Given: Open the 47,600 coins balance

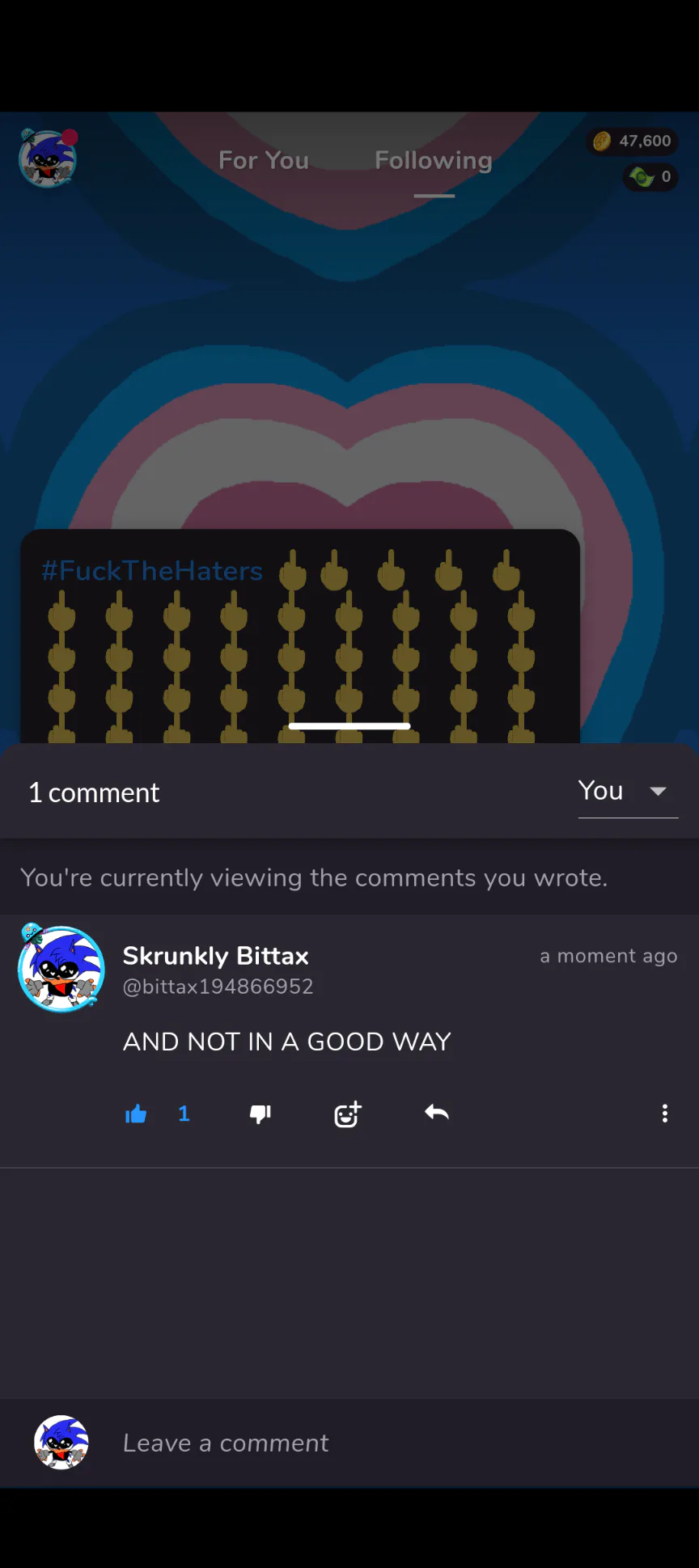Looking at the screenshot, I should click(x=633, y=142).
